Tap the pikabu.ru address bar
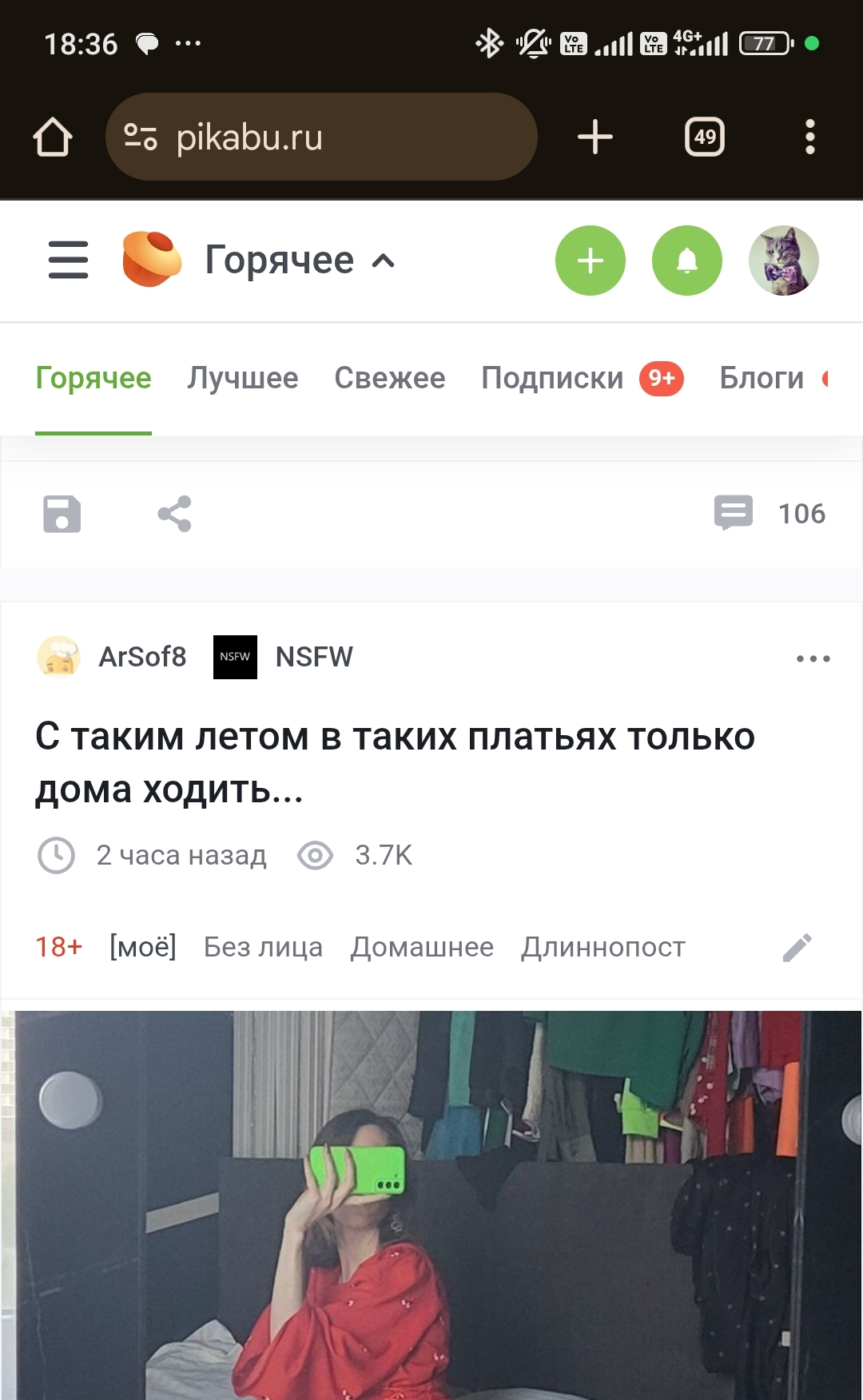Screen dimensions: 863x1400 click(320, 137)
